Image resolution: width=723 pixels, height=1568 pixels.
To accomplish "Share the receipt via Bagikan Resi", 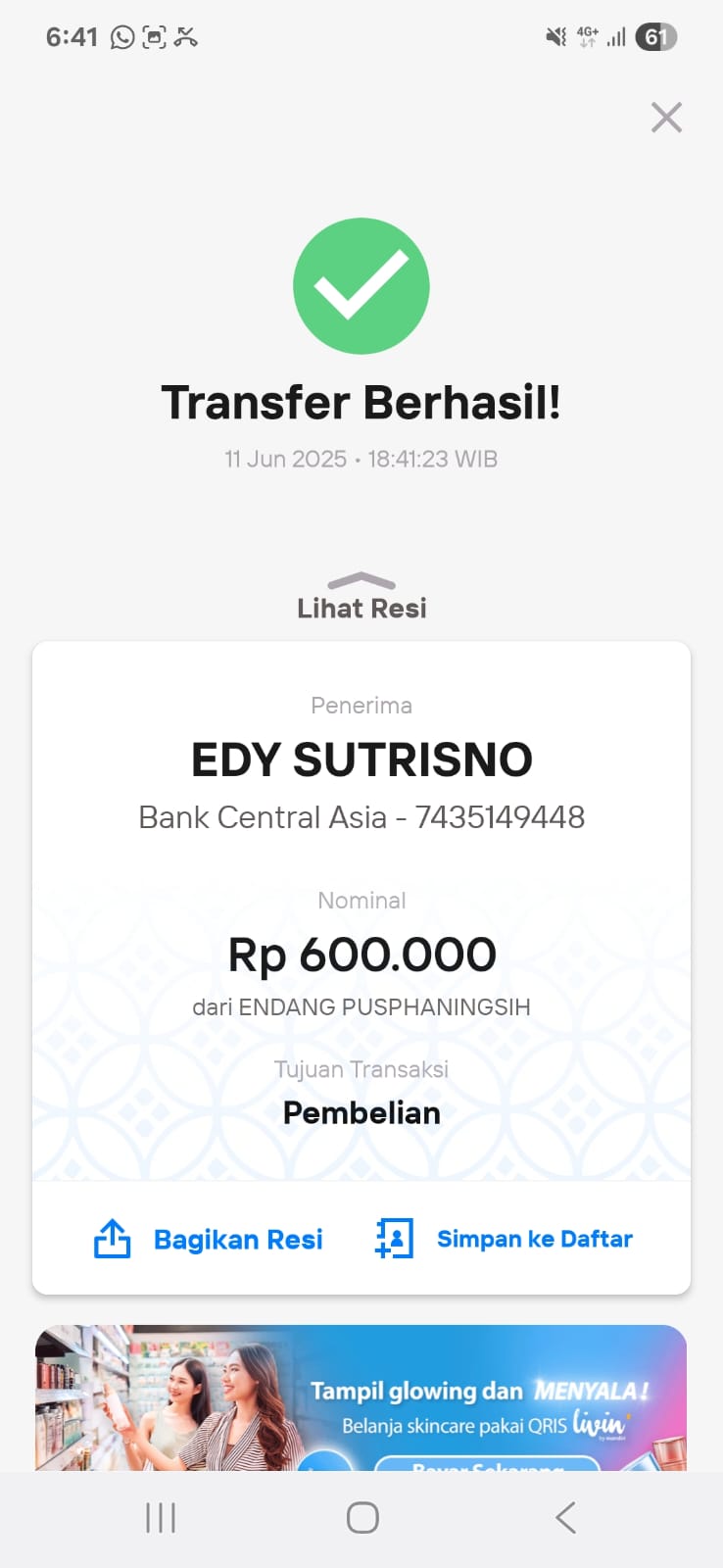I will [x=209, y=1239].
